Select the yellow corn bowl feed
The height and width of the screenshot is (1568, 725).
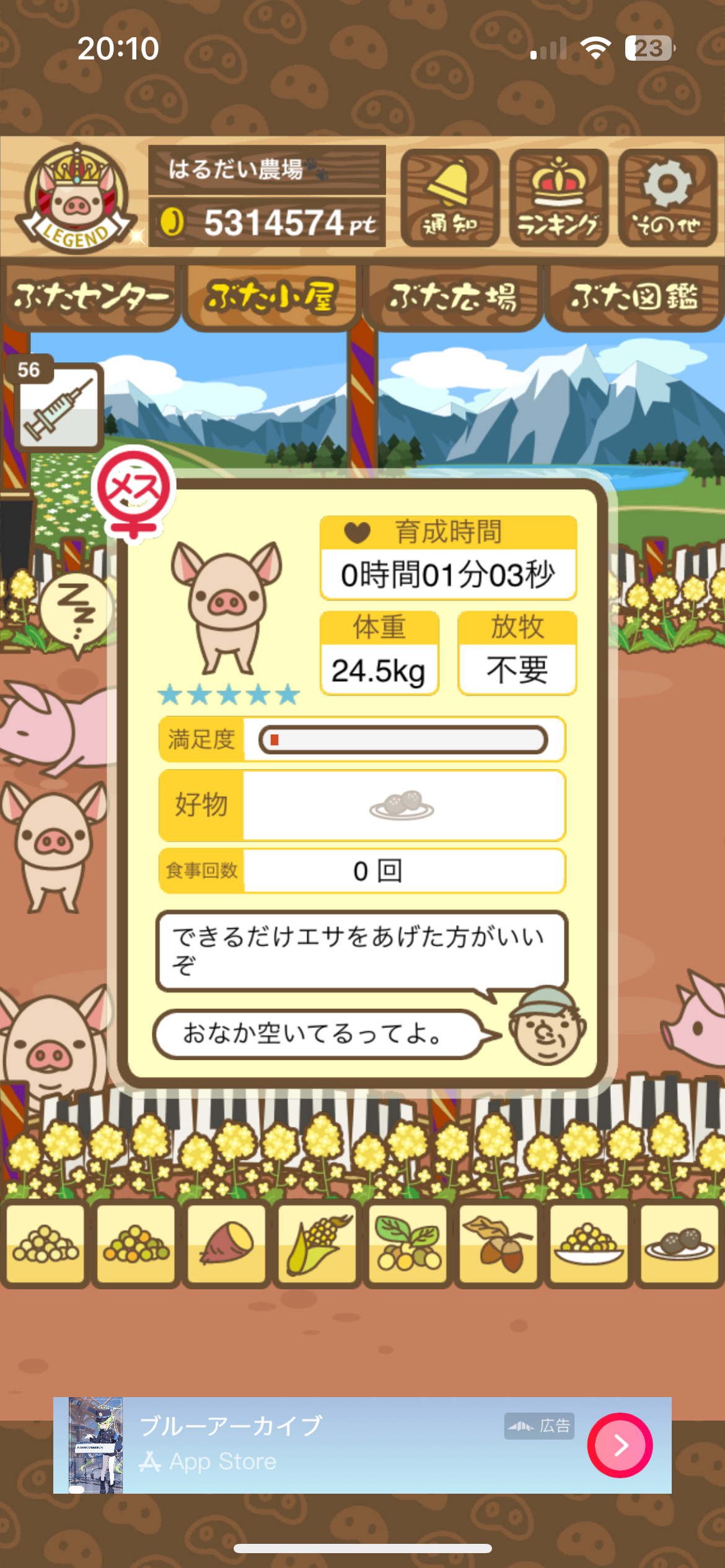(589, 1244)
